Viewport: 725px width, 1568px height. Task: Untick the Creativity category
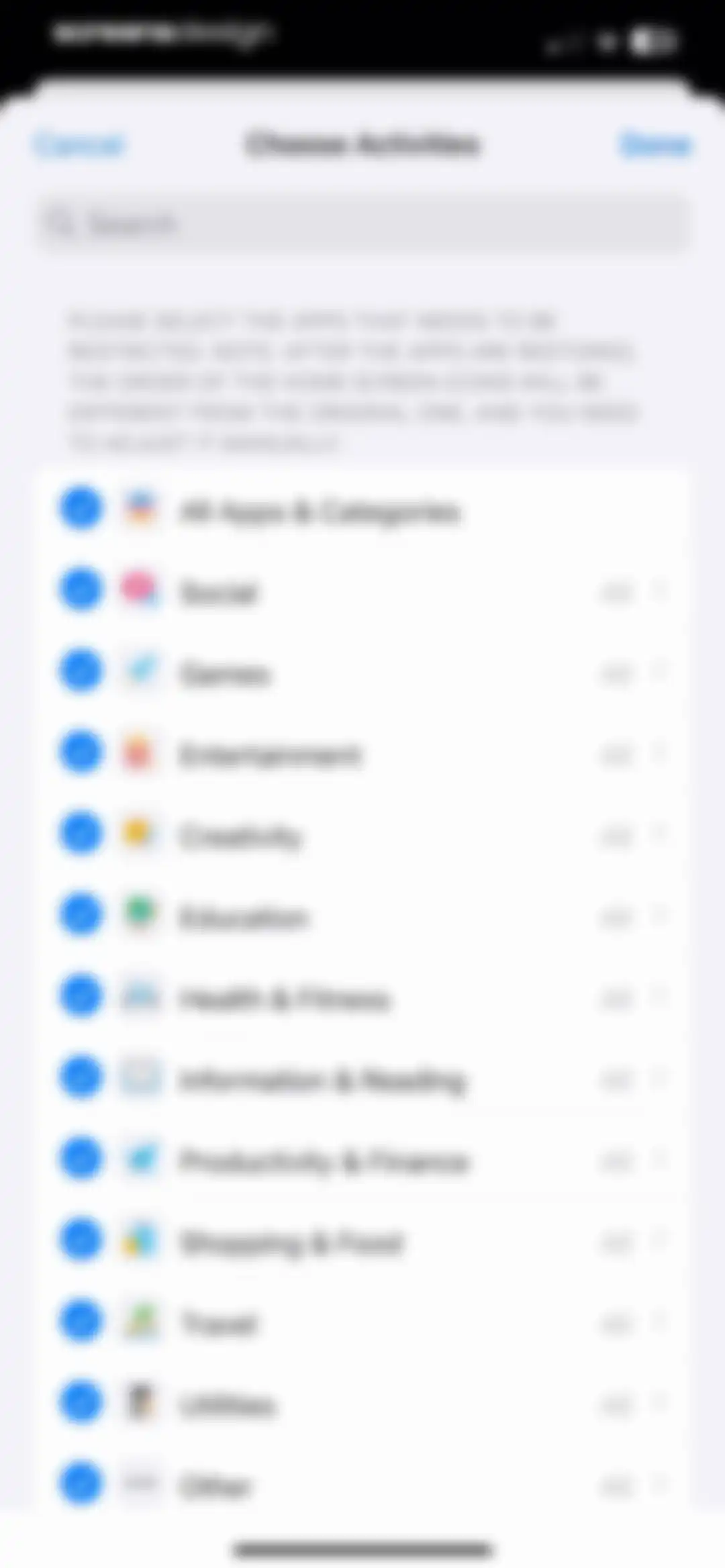click(x=81, y=833)
